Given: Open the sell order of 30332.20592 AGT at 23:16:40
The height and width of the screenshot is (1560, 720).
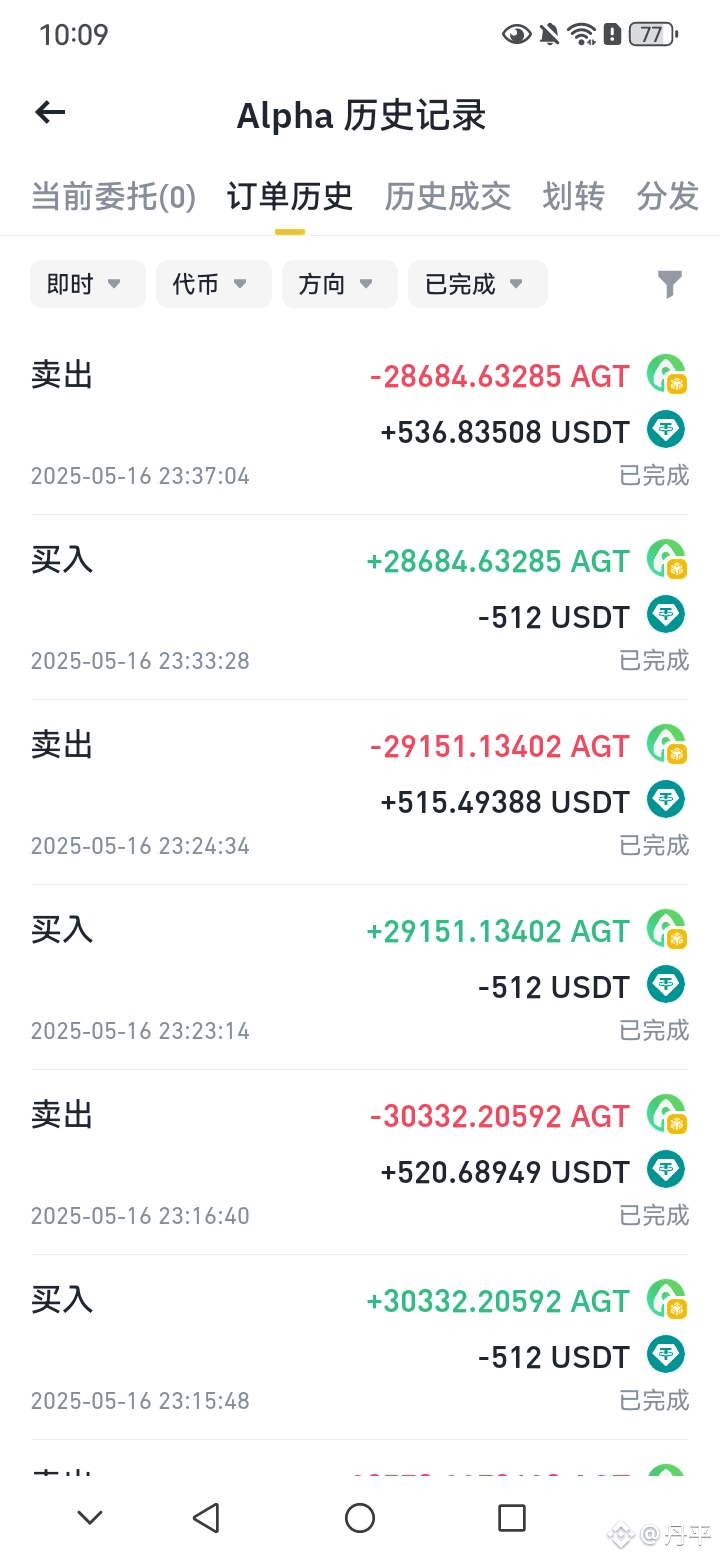Looking at the screenshot, I should point(360,1162).
